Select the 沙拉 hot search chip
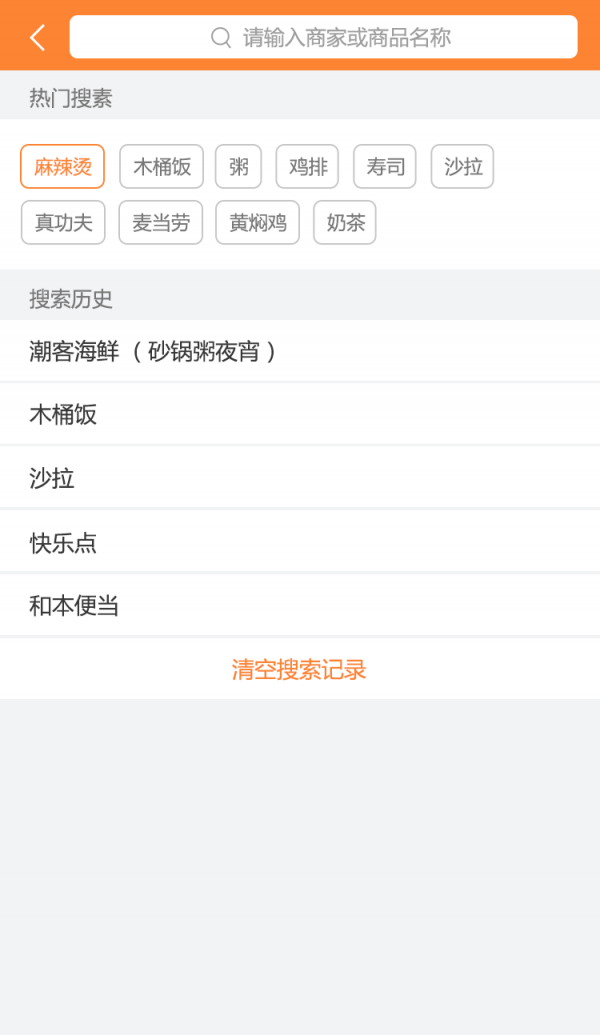600x1035 pixels. pos(463,167)
